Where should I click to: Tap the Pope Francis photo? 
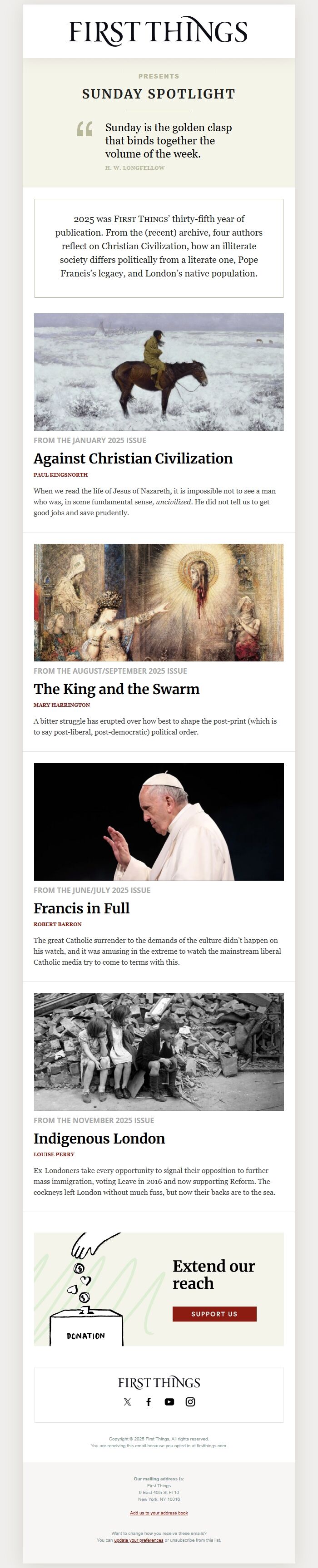click(159, 821)
